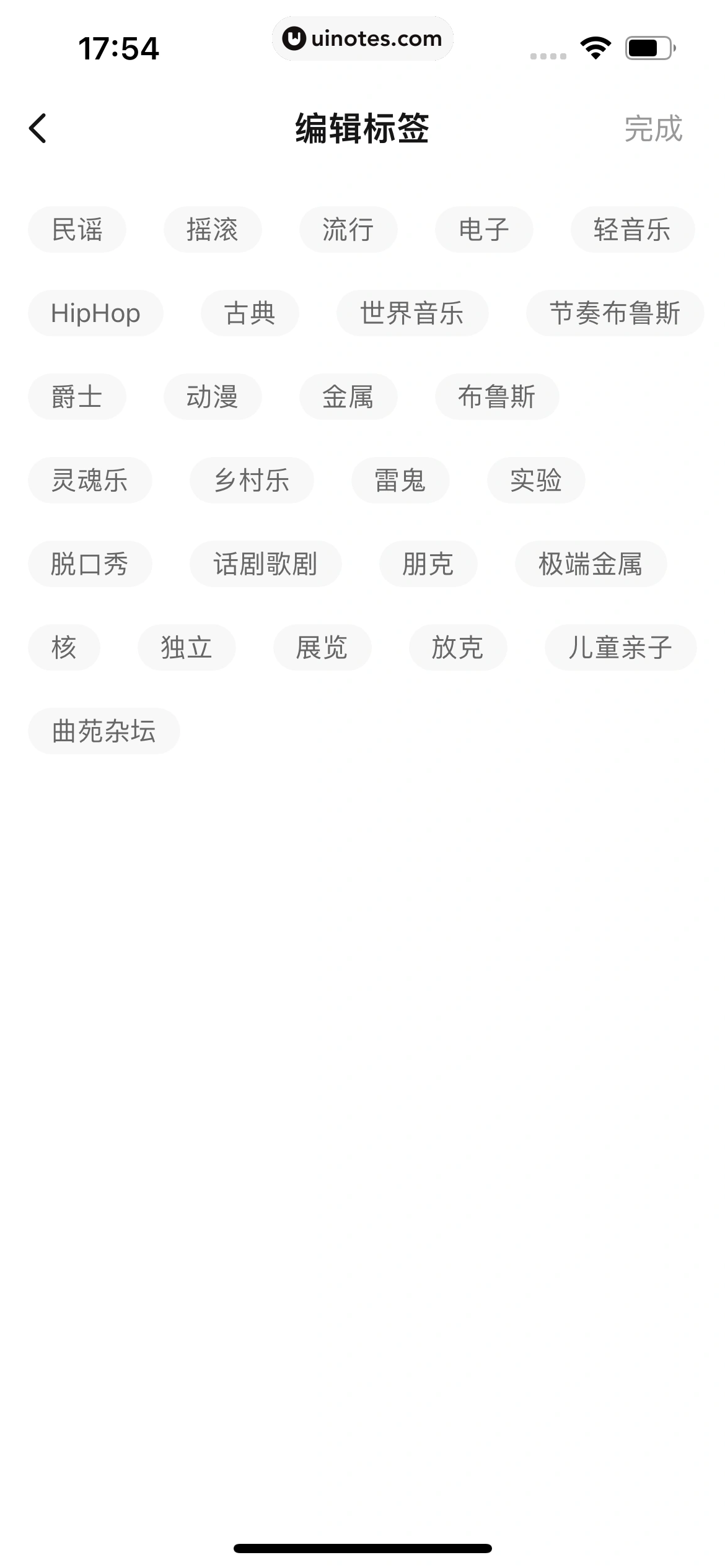Toggle the 流行 tag on
Screen dimensions: 725x1568
[x=348, y=229]
